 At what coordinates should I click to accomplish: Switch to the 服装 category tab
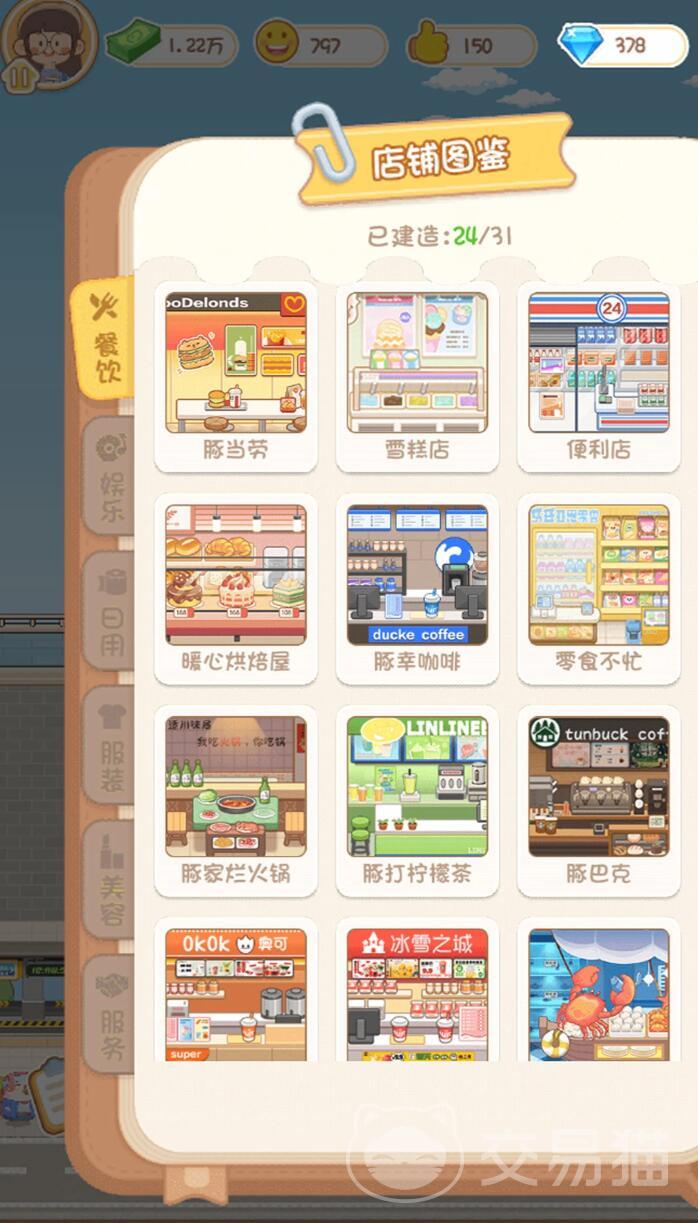tap(111, 744)
